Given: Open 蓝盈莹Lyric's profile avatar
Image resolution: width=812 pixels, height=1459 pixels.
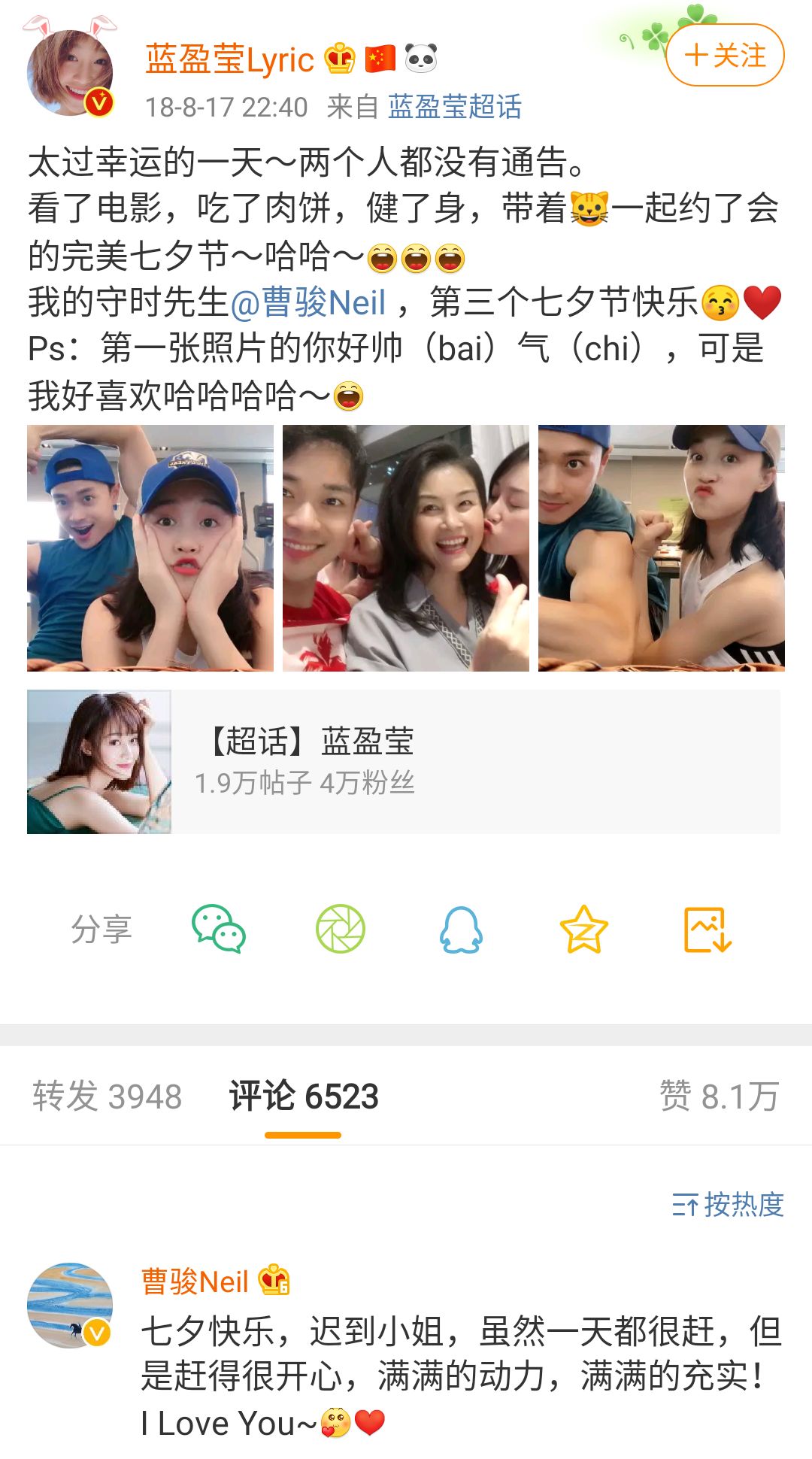Looking at the screenshot, I should point(70,73).
